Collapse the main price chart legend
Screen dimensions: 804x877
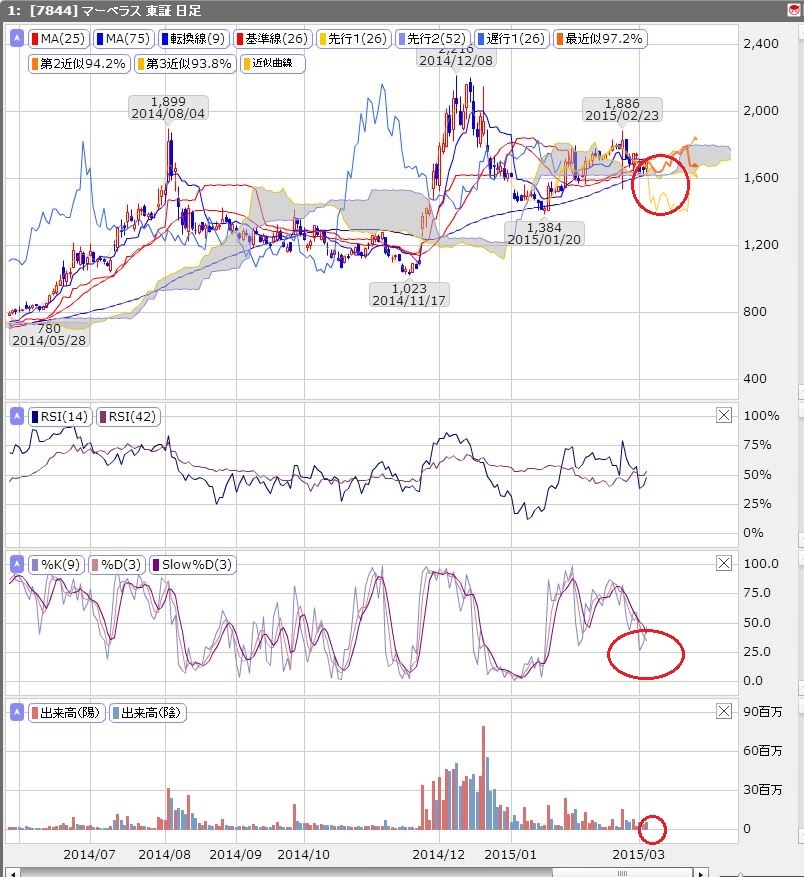tap(16, 39)
